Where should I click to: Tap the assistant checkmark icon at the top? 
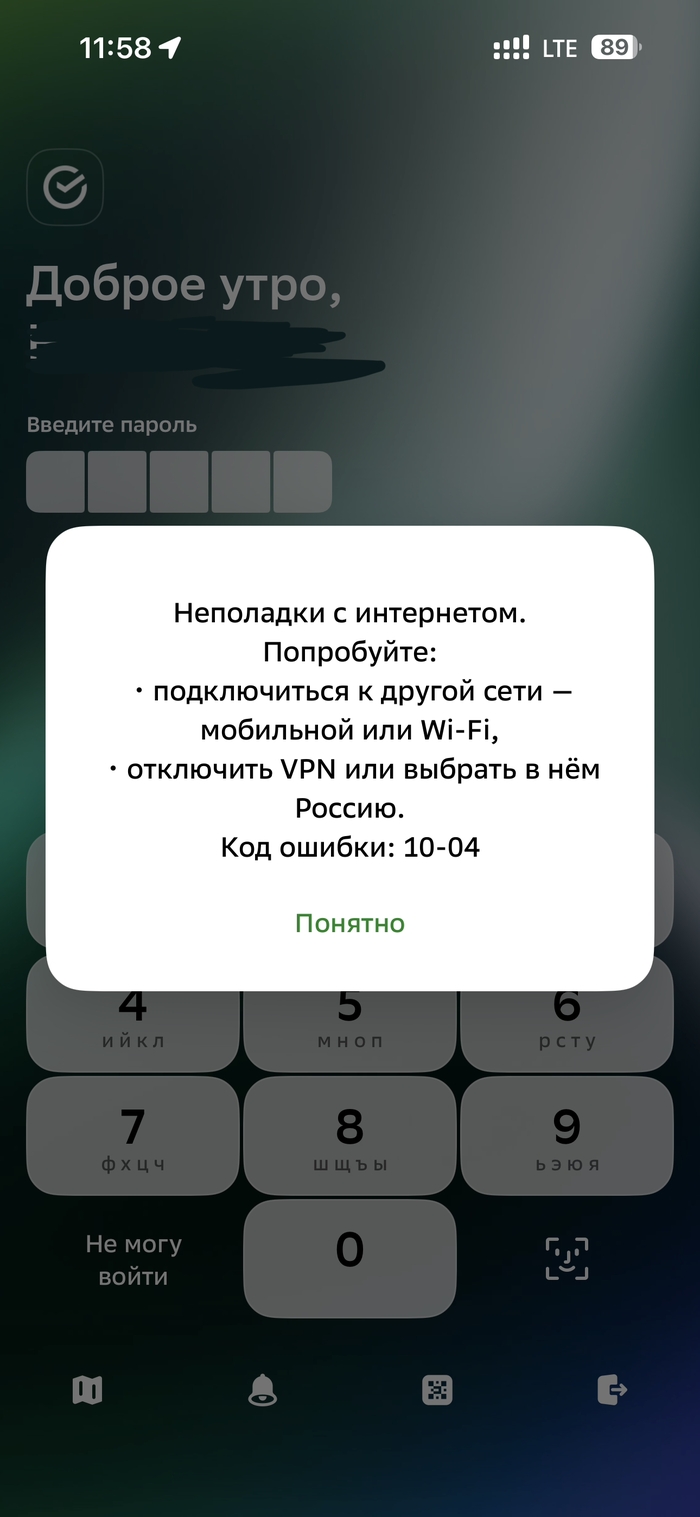65,187
